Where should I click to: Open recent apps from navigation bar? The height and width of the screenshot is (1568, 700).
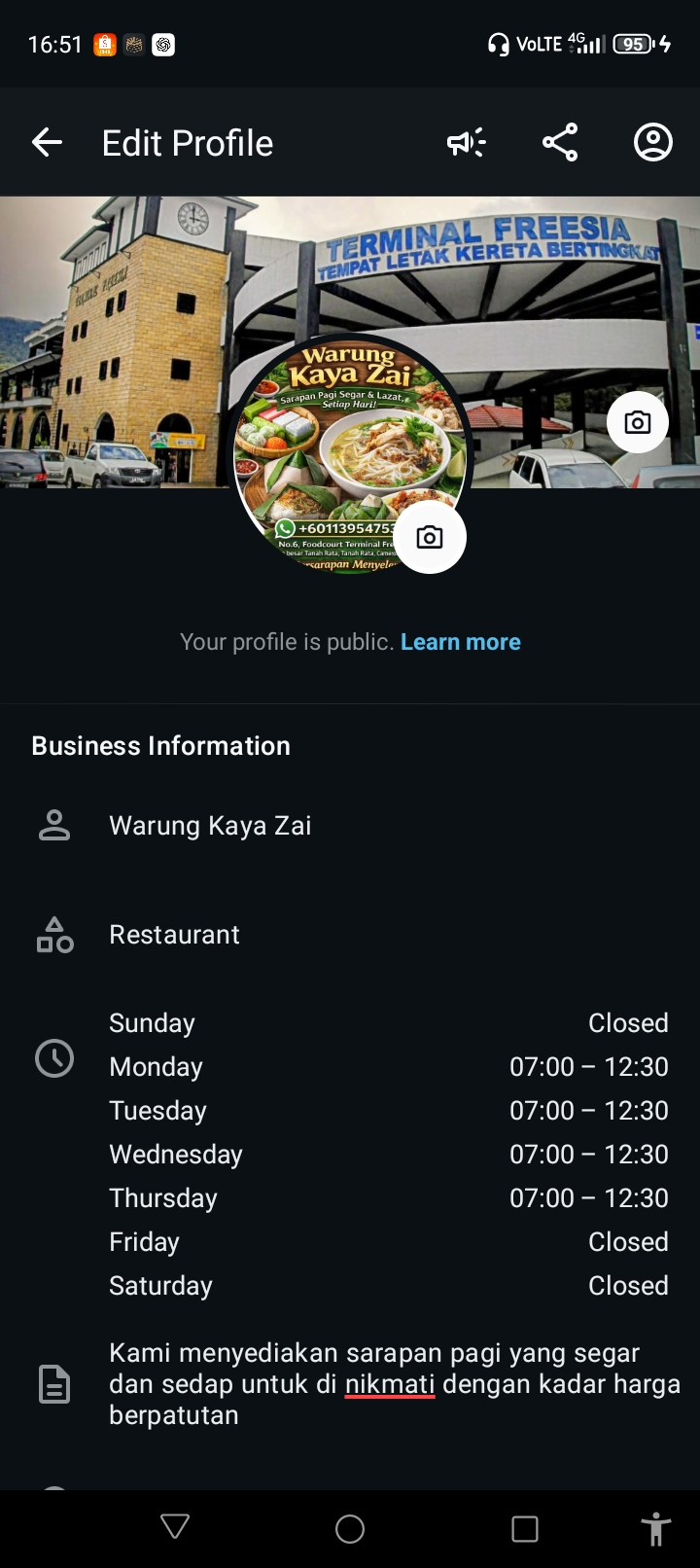(x=525, y=1529)
